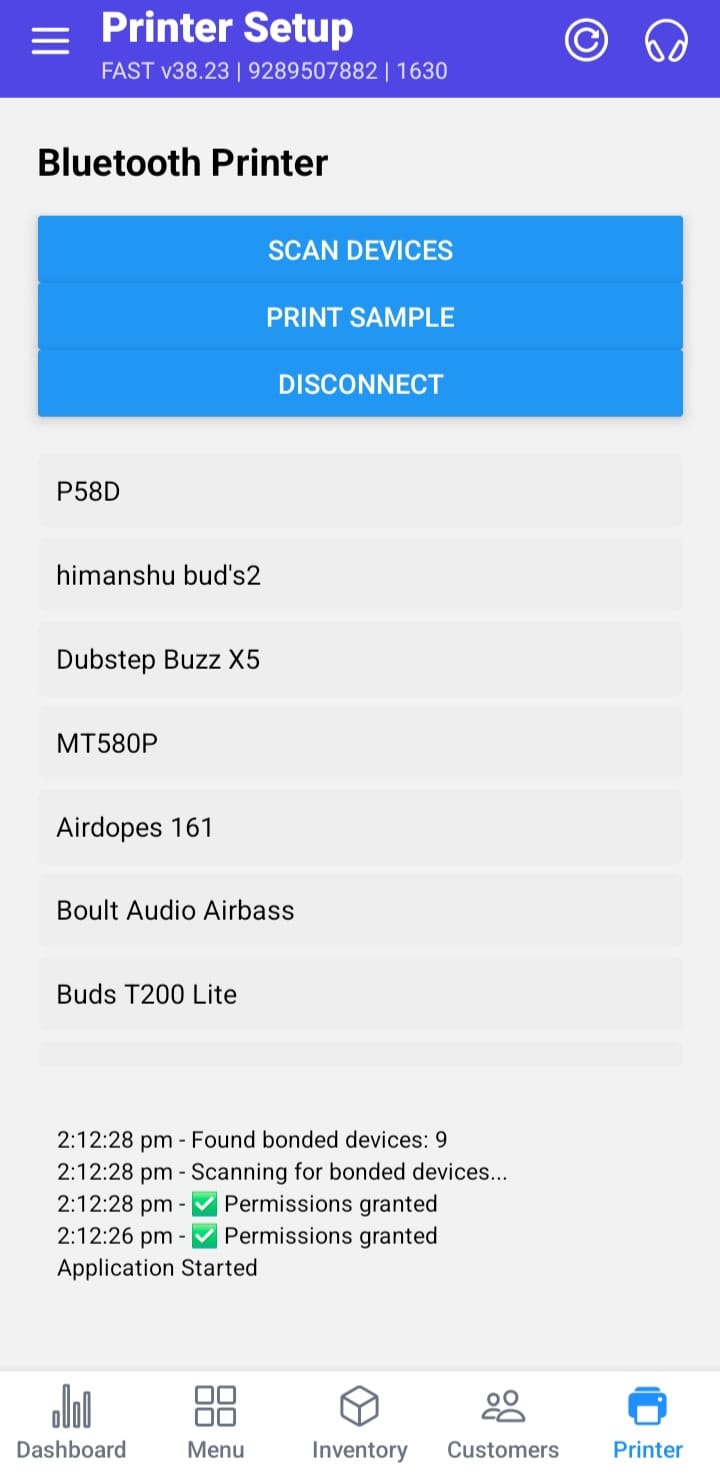Go to the Menu tab
Viewport: 720px width, 1480px height.
[215, 1424]
